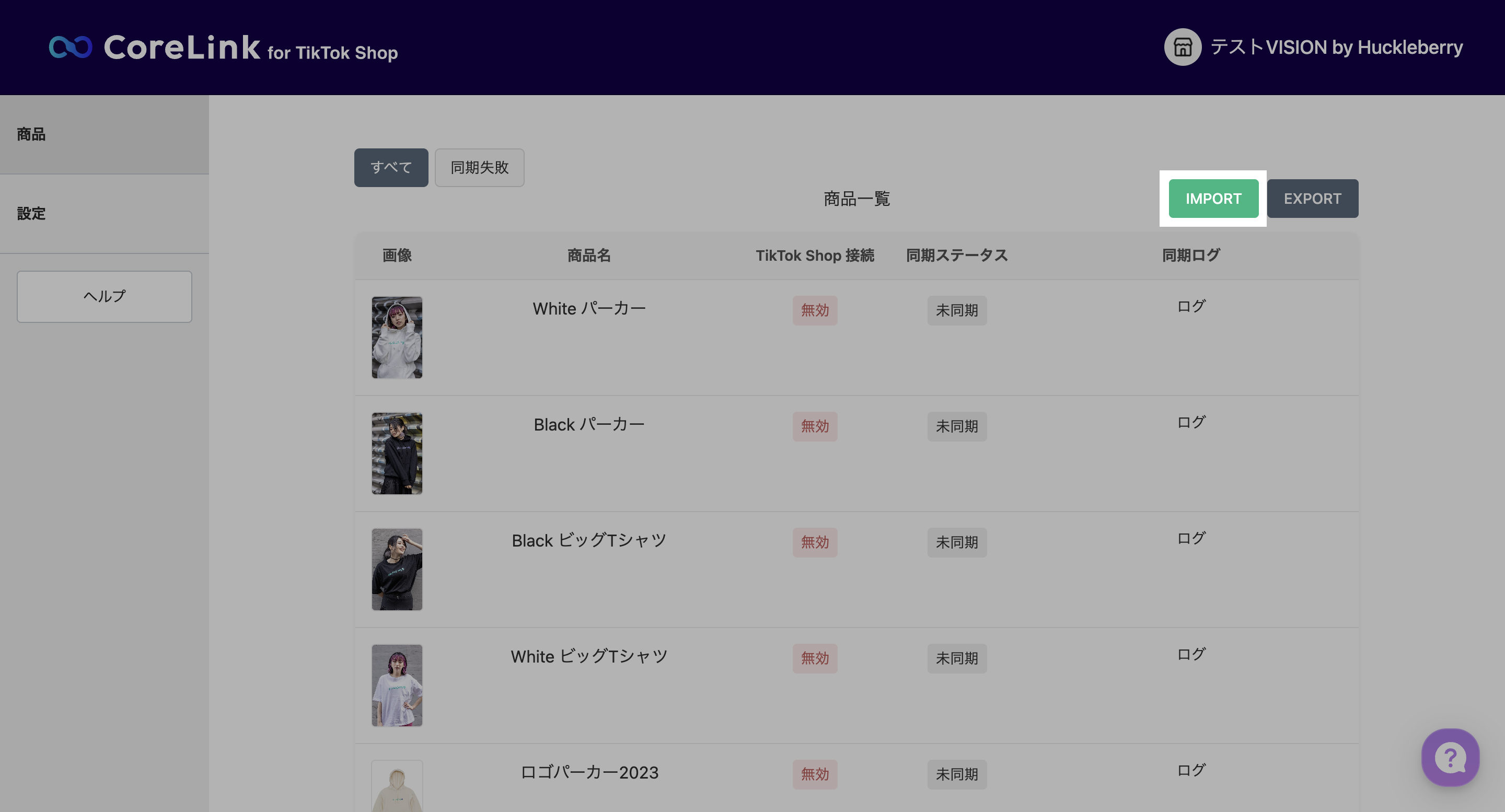This screenshot has height=812, width=1505.
Task: Open the help chat bubble
Action: [x=1450, y=758]
